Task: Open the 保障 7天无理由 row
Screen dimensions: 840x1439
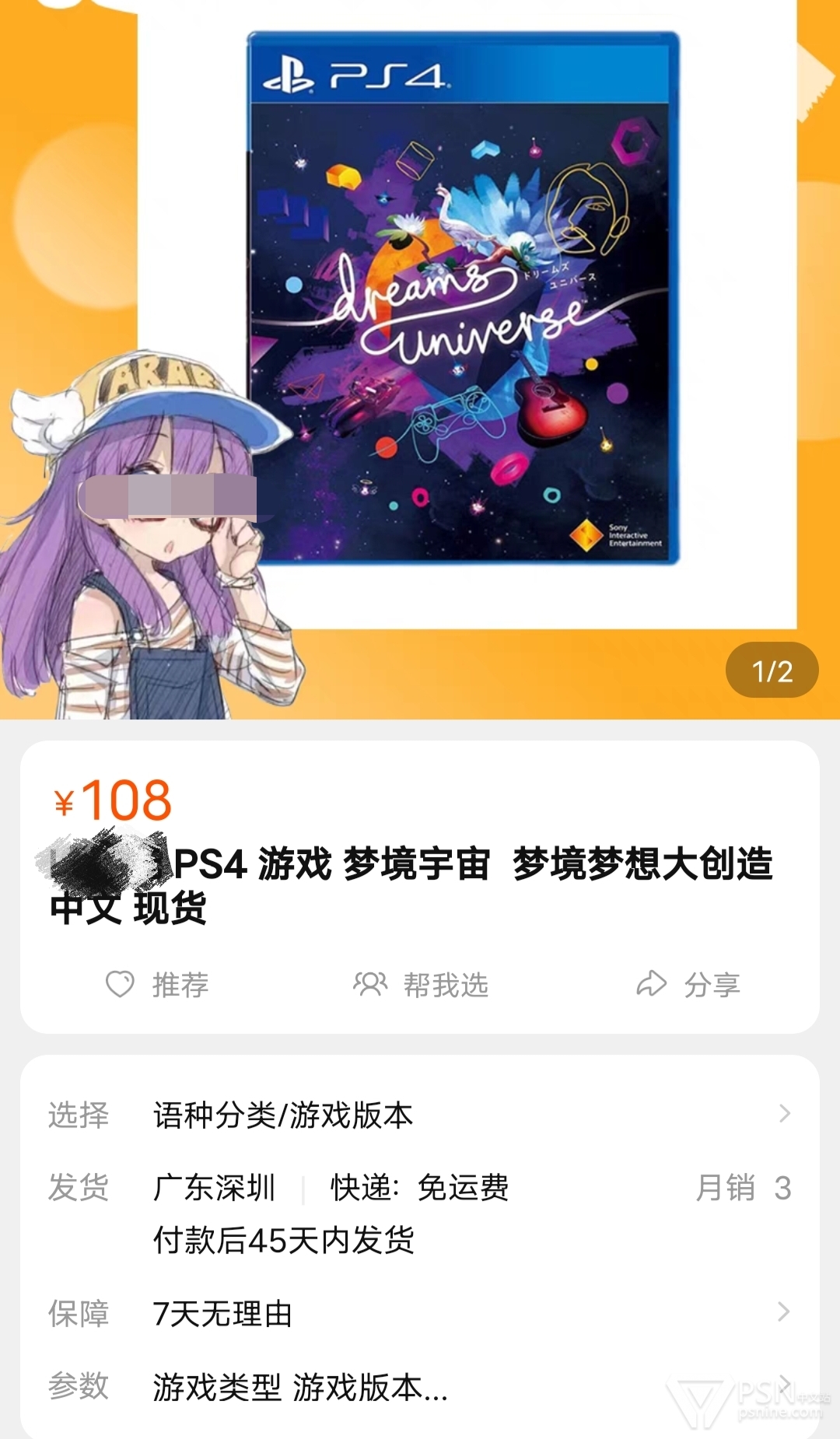Action: coord(420,1314)
